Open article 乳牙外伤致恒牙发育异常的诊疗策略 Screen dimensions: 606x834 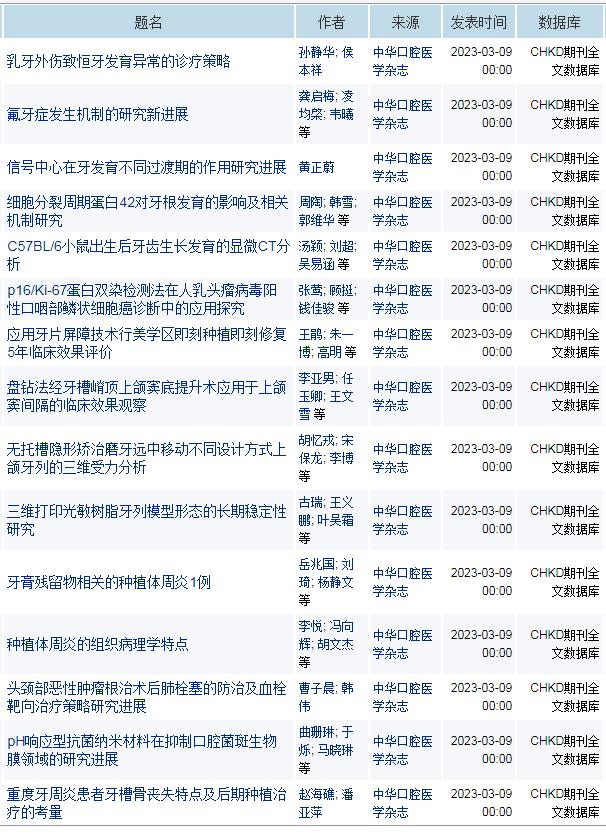119,61
